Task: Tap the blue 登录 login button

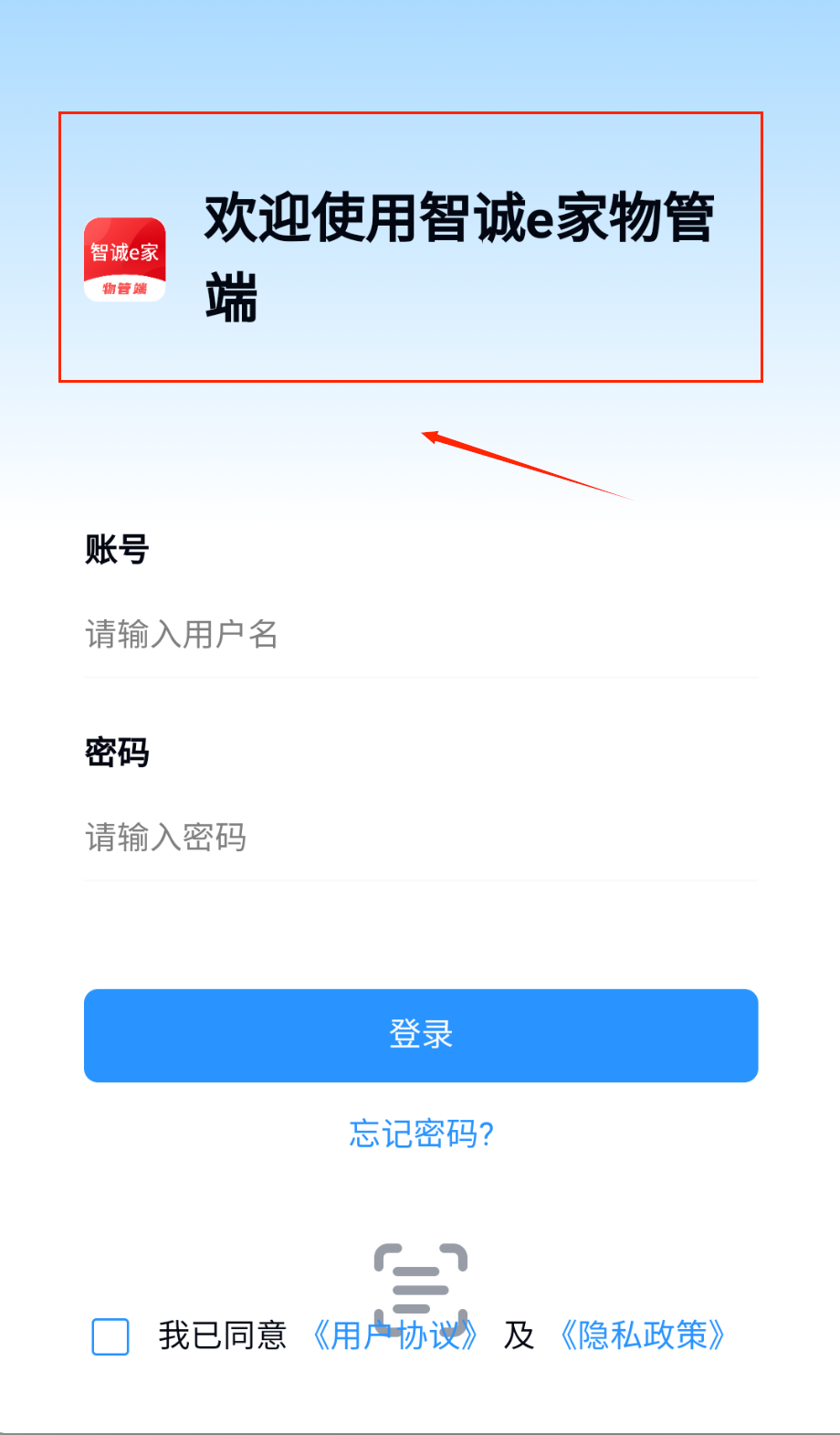Action: pyautogui.click(x=421, y=1035)
